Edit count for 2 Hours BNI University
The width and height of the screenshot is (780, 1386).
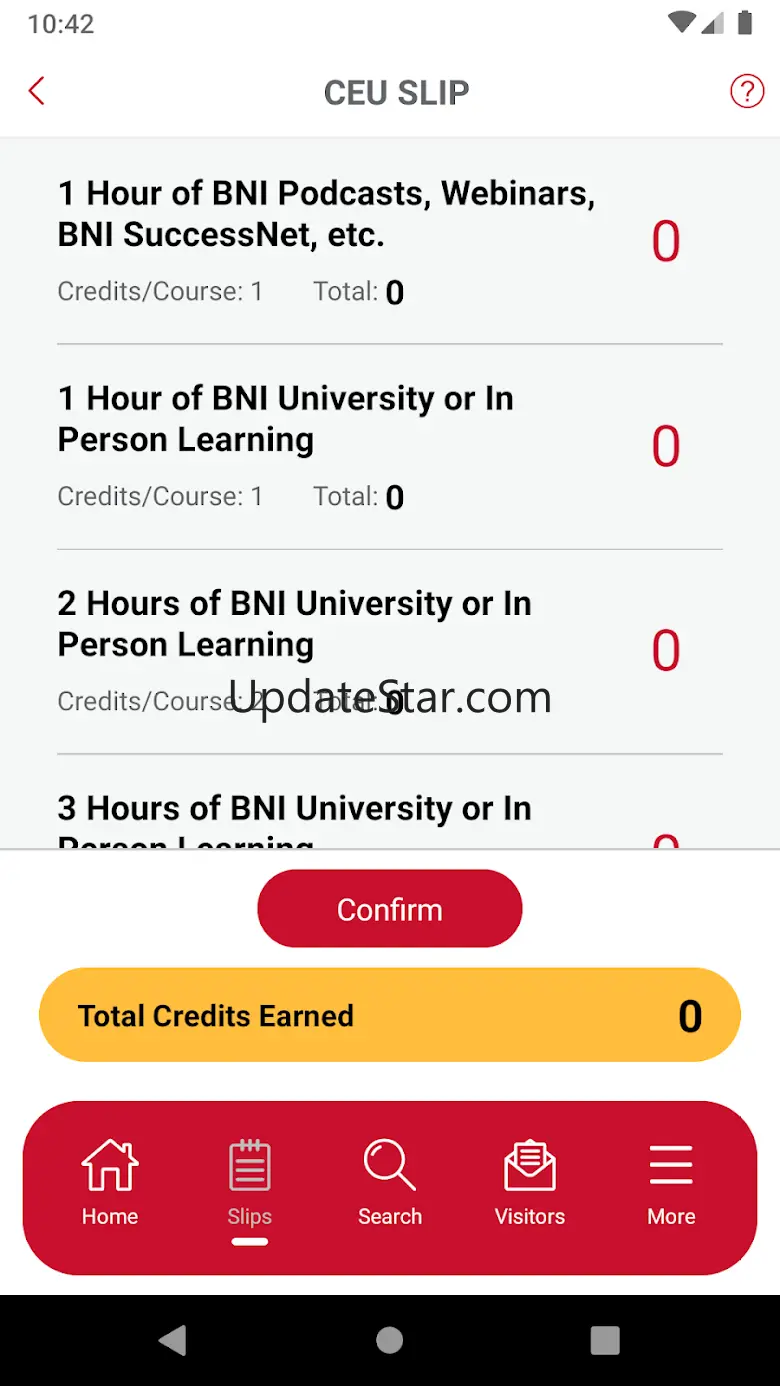[x=666, y=651]
